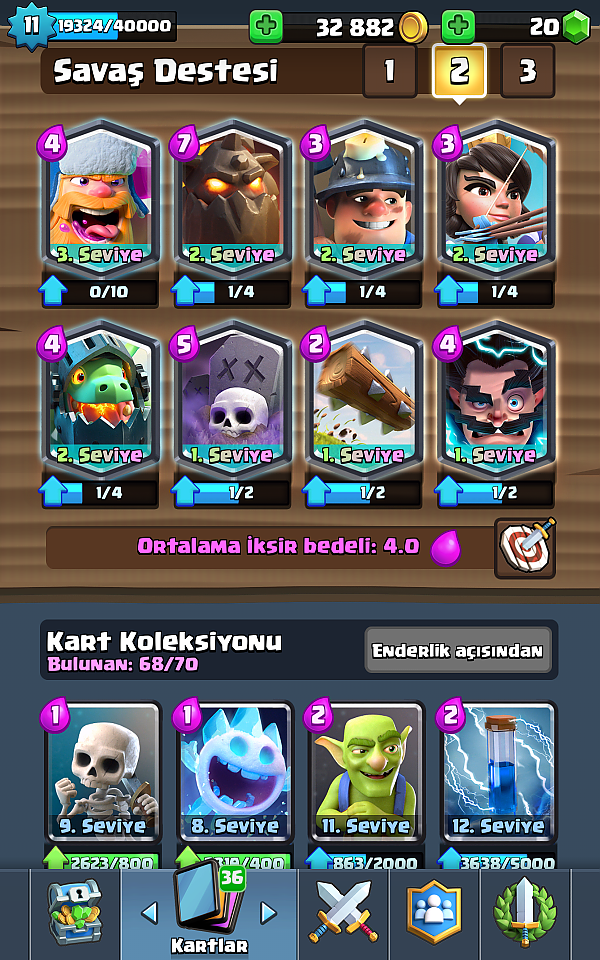
Task: Select the Graveyard card
Action: [x=232, y=399]
